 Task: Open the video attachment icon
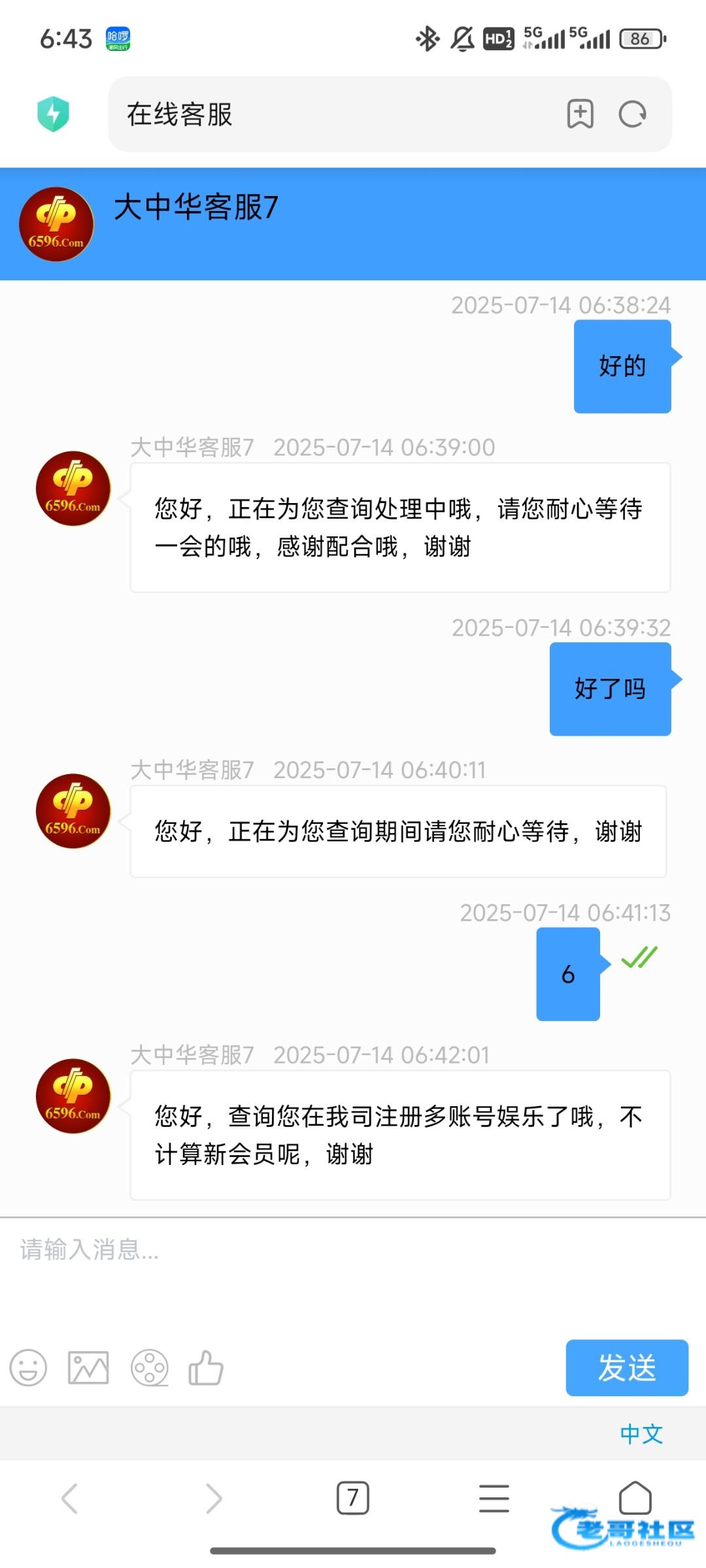point(150,1367)
